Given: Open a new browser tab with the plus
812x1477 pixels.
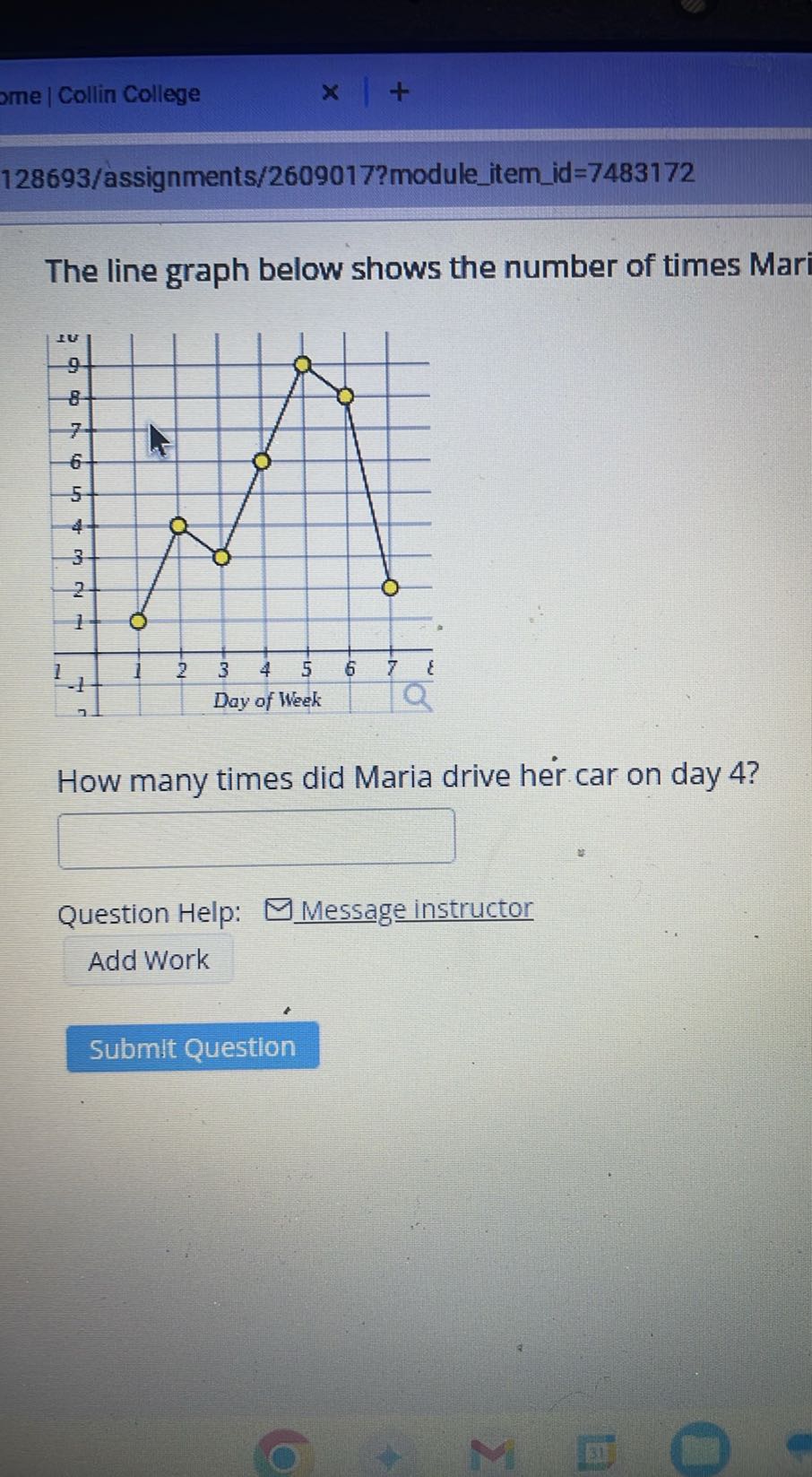Looking at the screenshot, I should [x=398, y=90].
